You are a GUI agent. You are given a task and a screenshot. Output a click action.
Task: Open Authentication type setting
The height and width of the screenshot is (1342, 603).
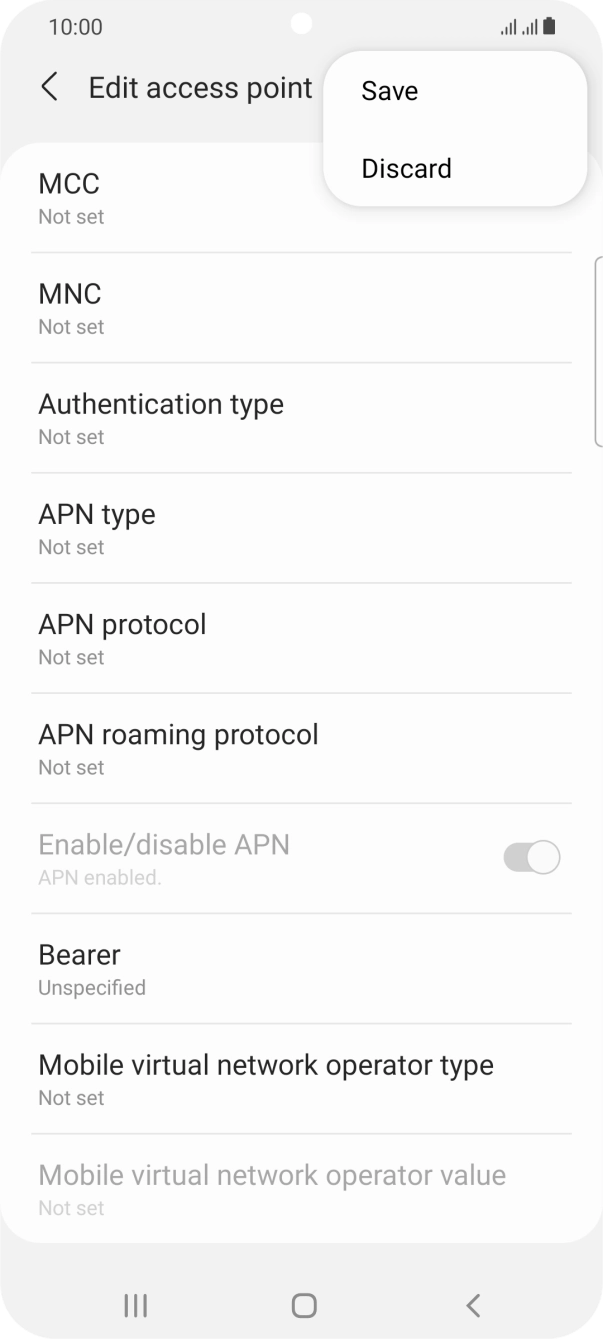click(301, 418)
